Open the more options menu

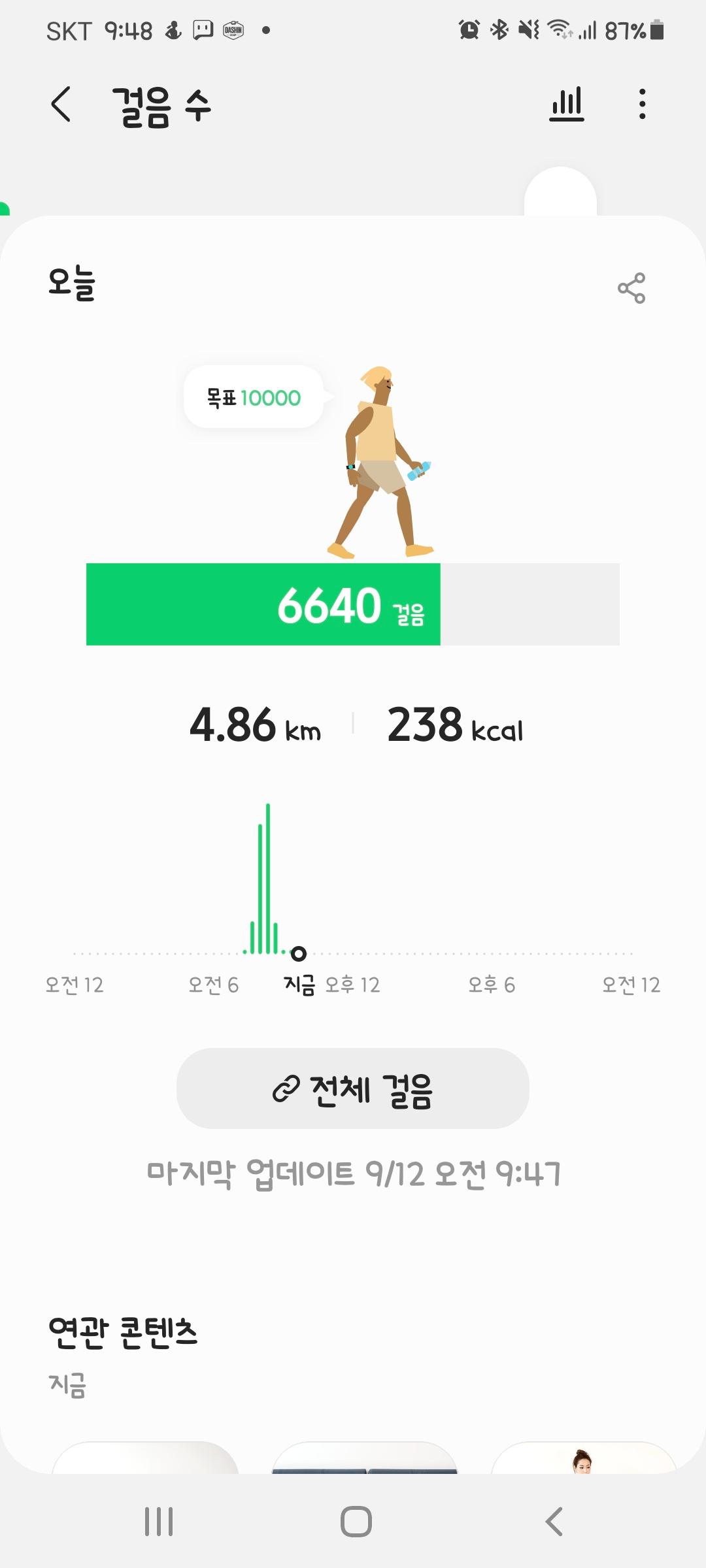[642, 105]
